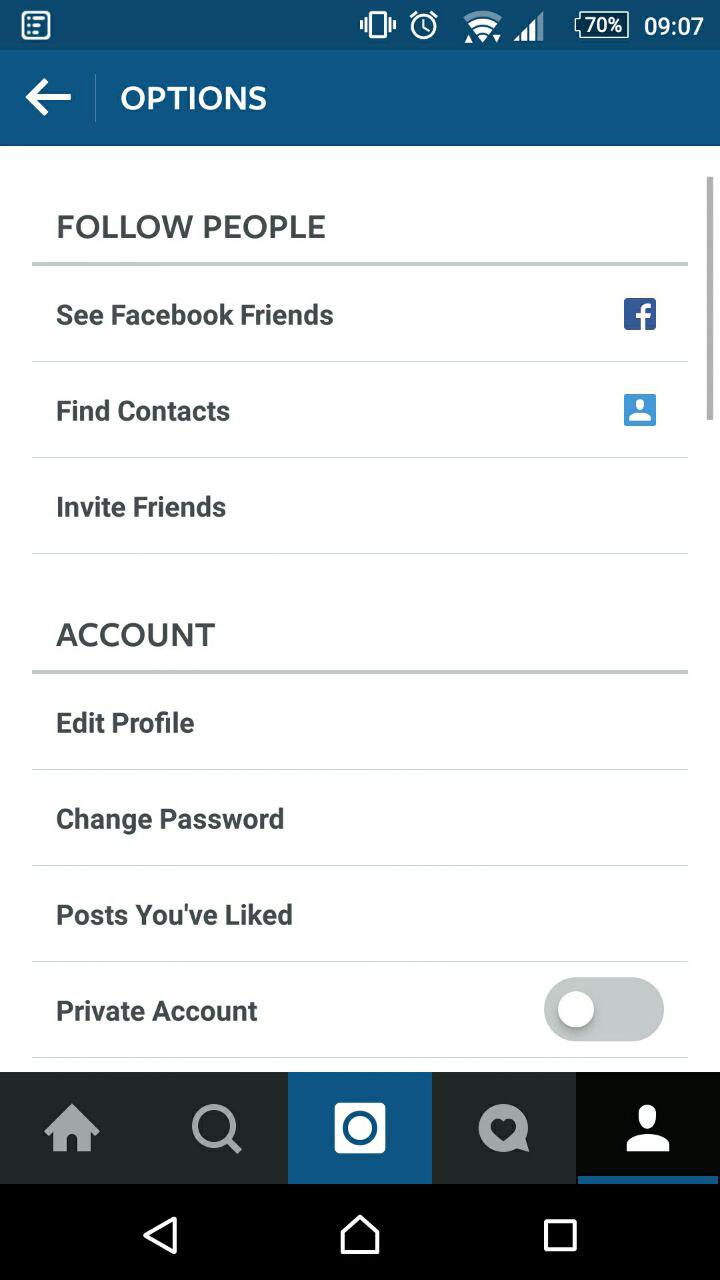Open the Camera tab

click(x=360, y=1128)
